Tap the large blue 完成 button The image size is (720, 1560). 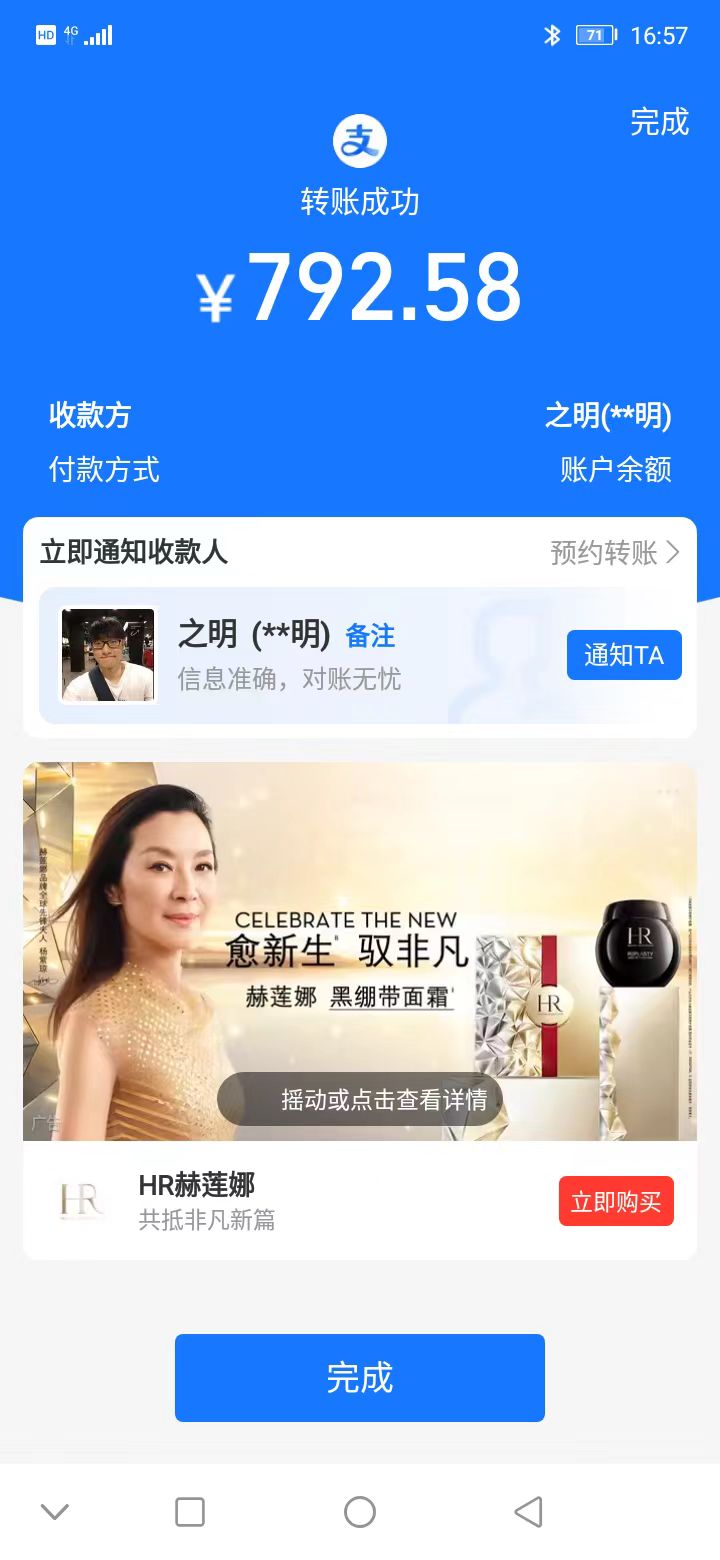[x=360, y=1377]
